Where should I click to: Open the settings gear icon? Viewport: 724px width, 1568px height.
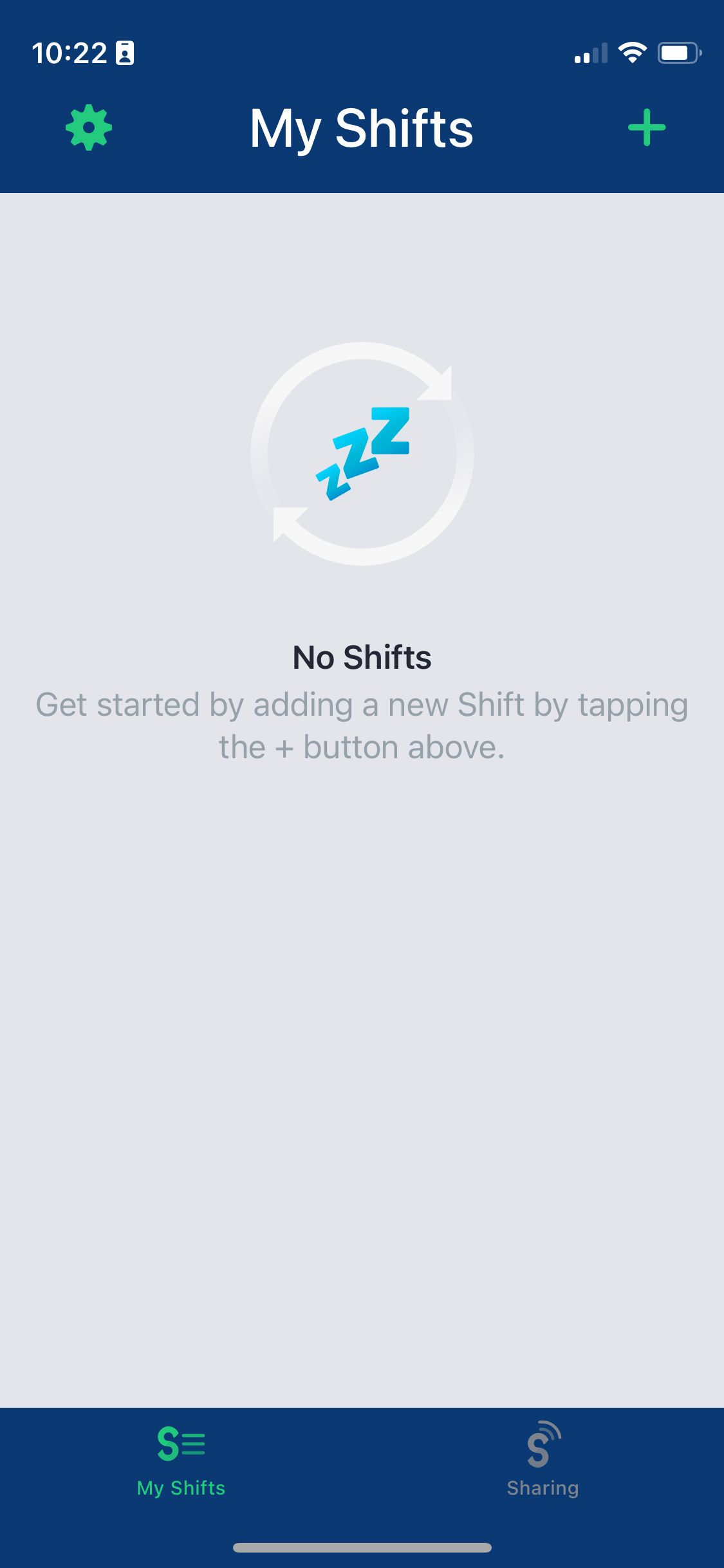tap(89, 127)
